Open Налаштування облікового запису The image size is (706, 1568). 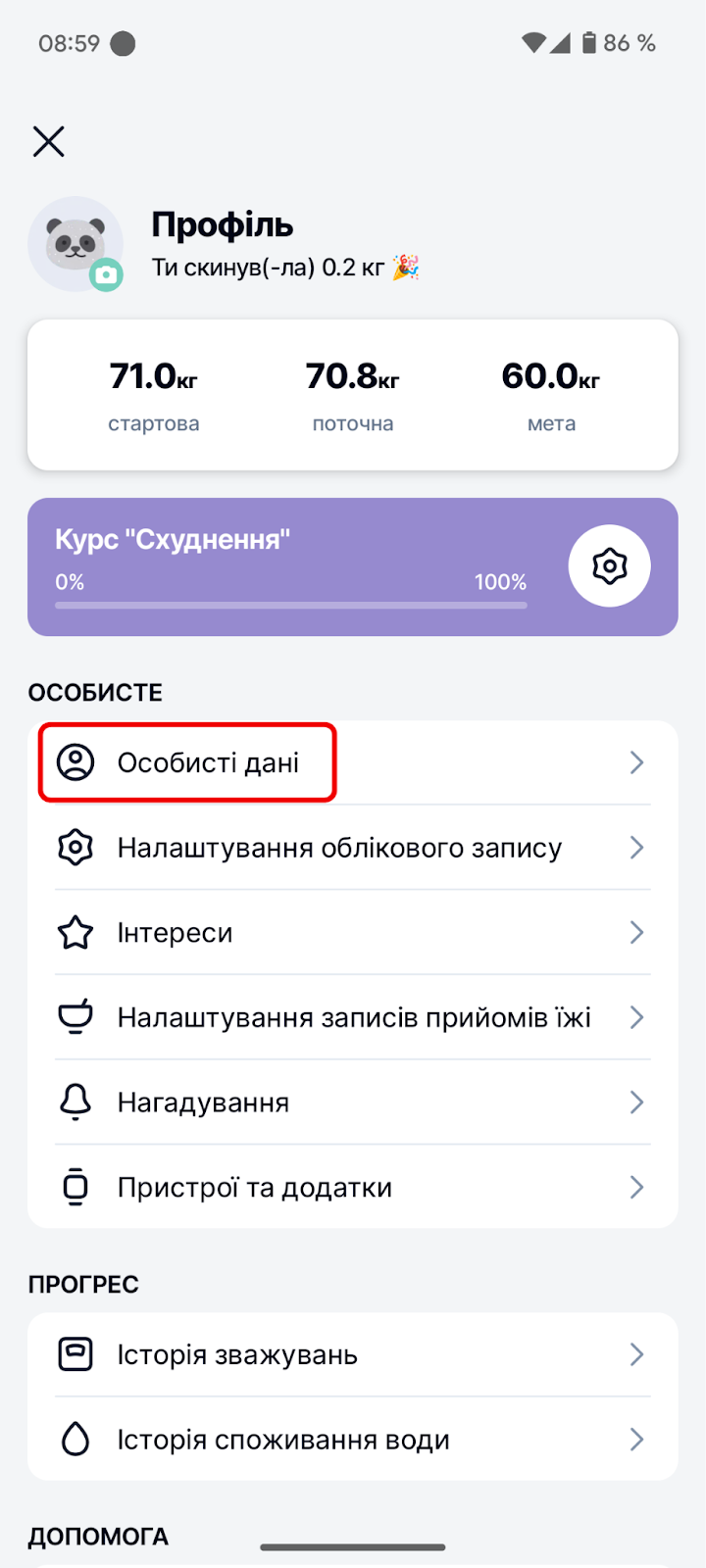353,848
